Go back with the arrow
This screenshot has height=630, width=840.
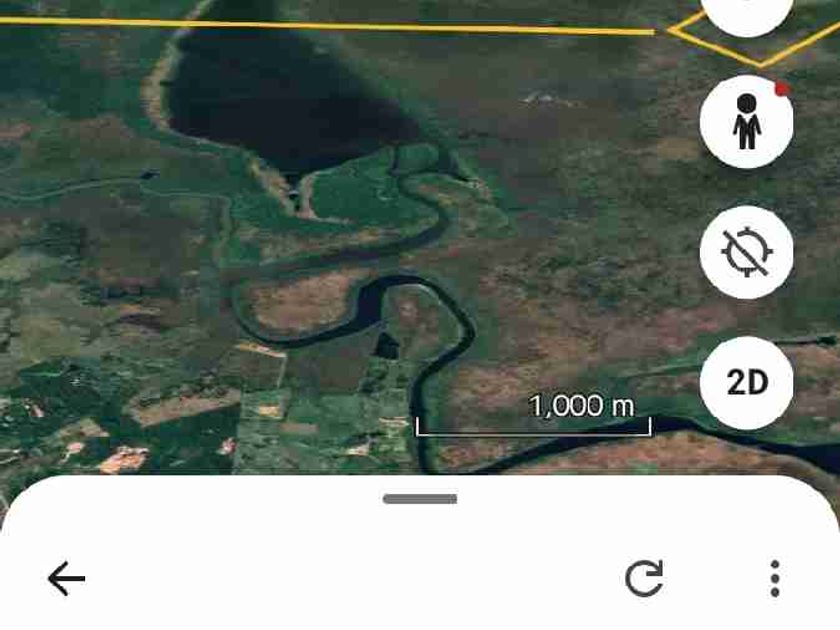click(66, 579)
